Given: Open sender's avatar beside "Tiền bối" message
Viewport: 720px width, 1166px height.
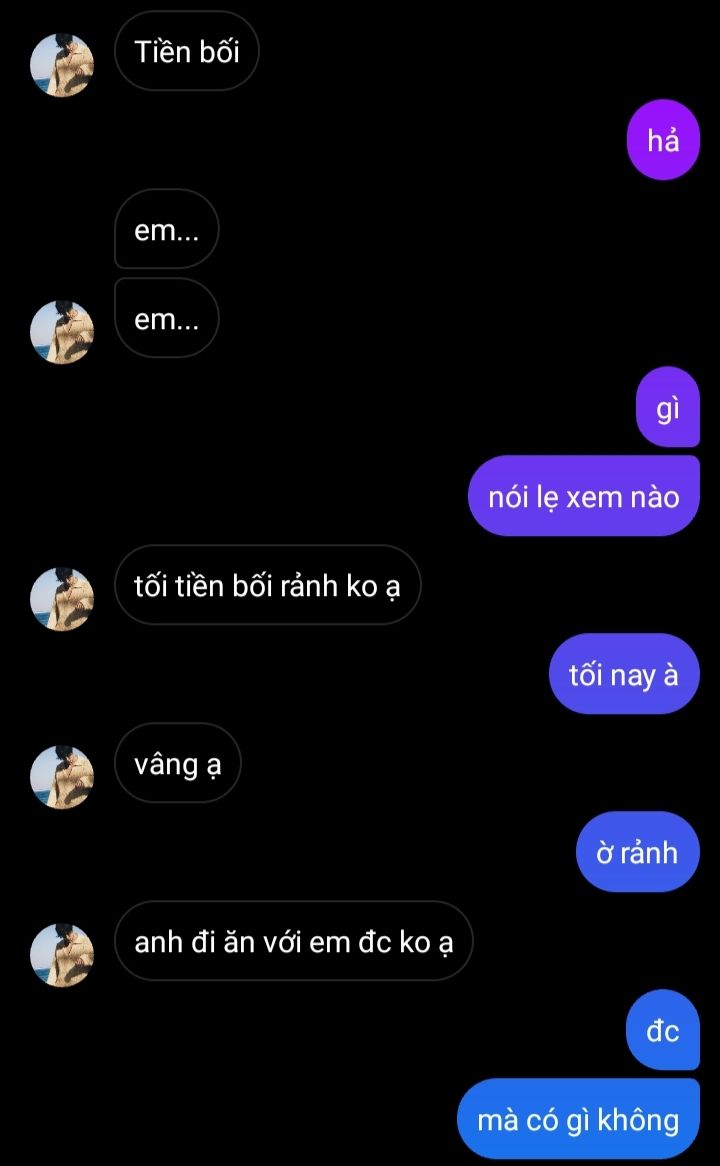Looking at the screenshot, I should (x=63, y=65).
